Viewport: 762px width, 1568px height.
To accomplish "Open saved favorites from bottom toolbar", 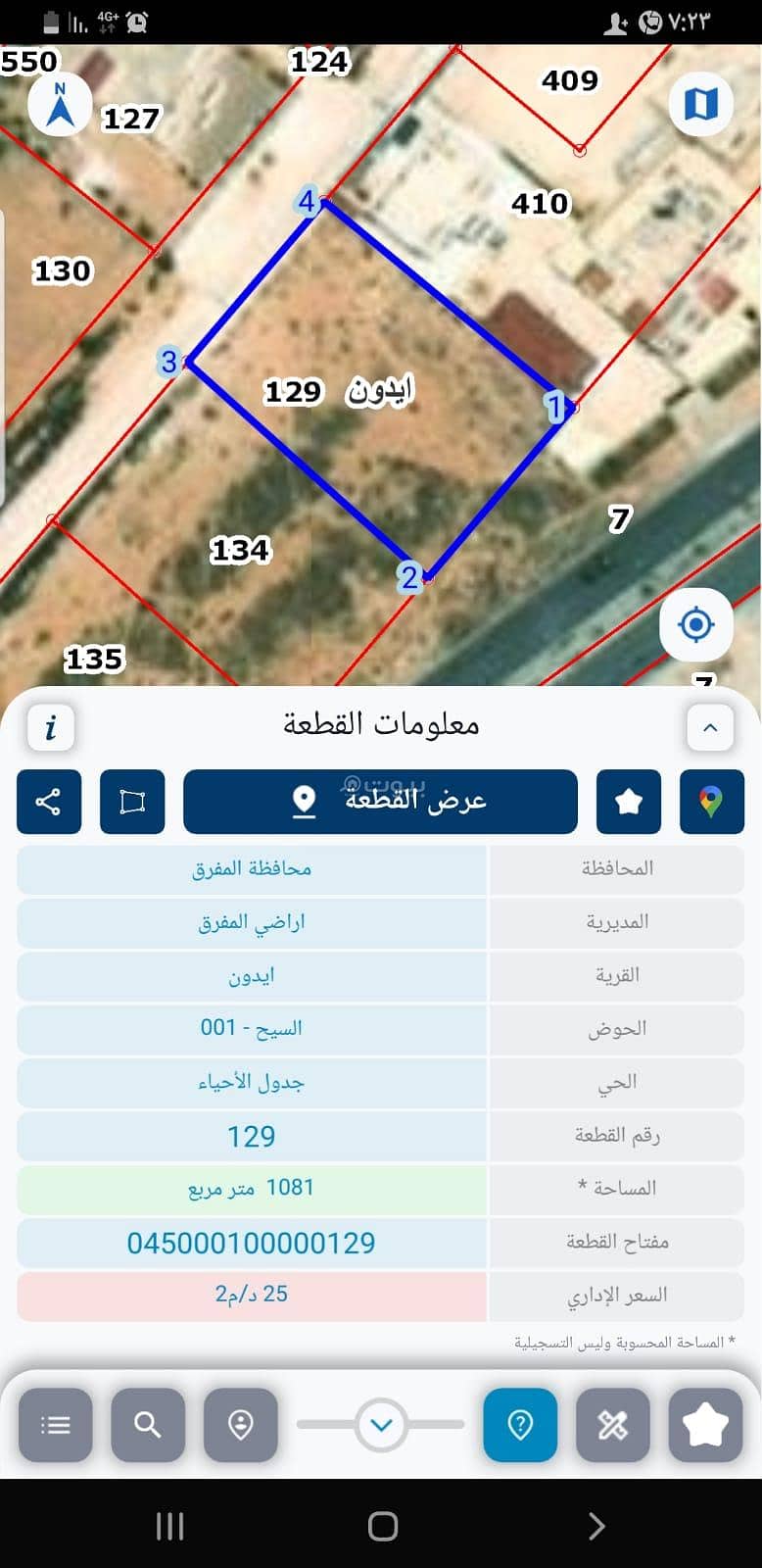I will (705, 1425).
